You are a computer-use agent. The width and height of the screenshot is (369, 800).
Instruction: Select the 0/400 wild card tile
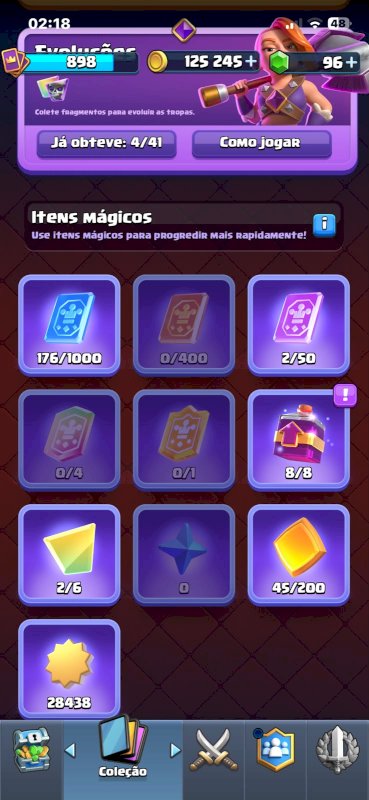tap(184, 326)
